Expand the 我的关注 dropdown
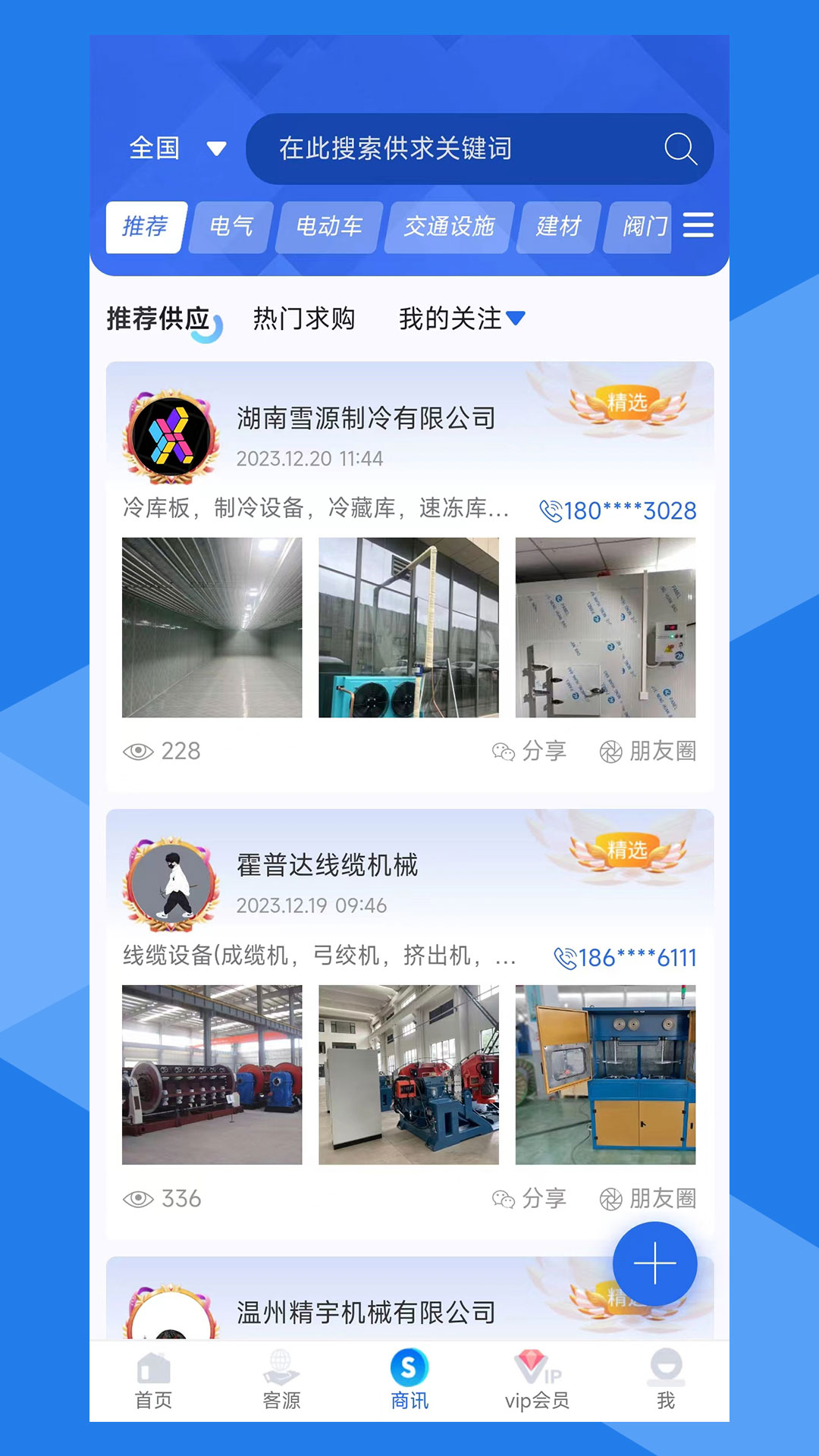The width and height of the screenshot is (819, 1456). point(461,318)
